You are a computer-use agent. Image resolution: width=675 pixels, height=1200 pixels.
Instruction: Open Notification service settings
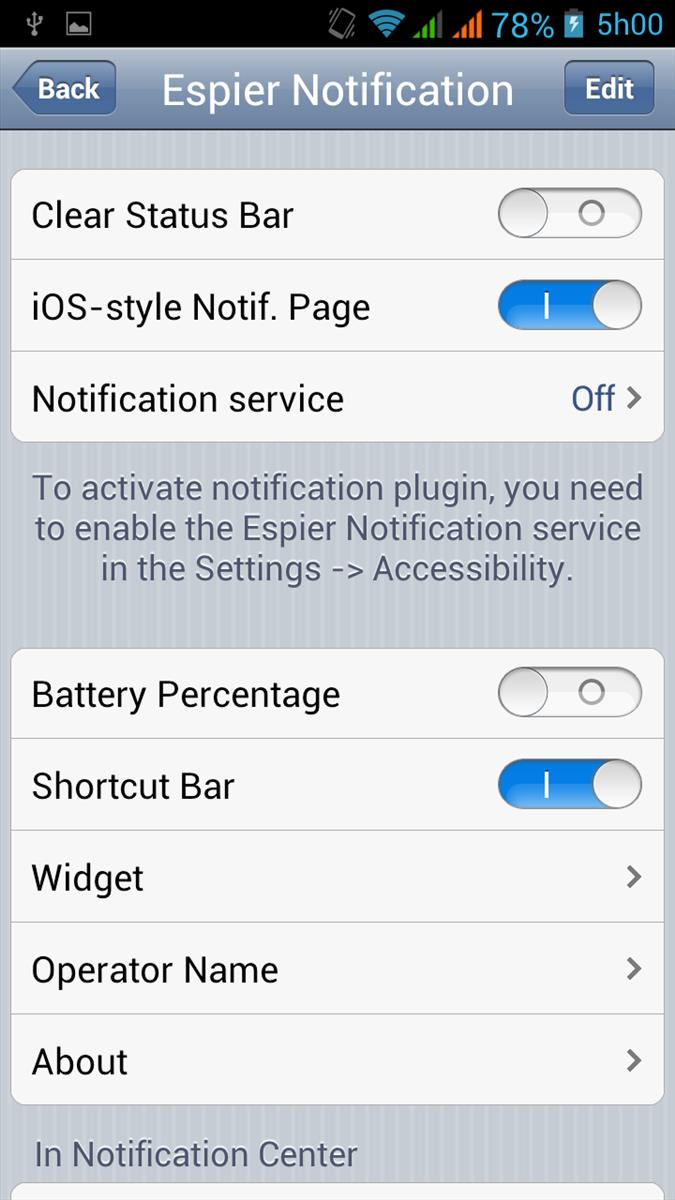(337, 398)
